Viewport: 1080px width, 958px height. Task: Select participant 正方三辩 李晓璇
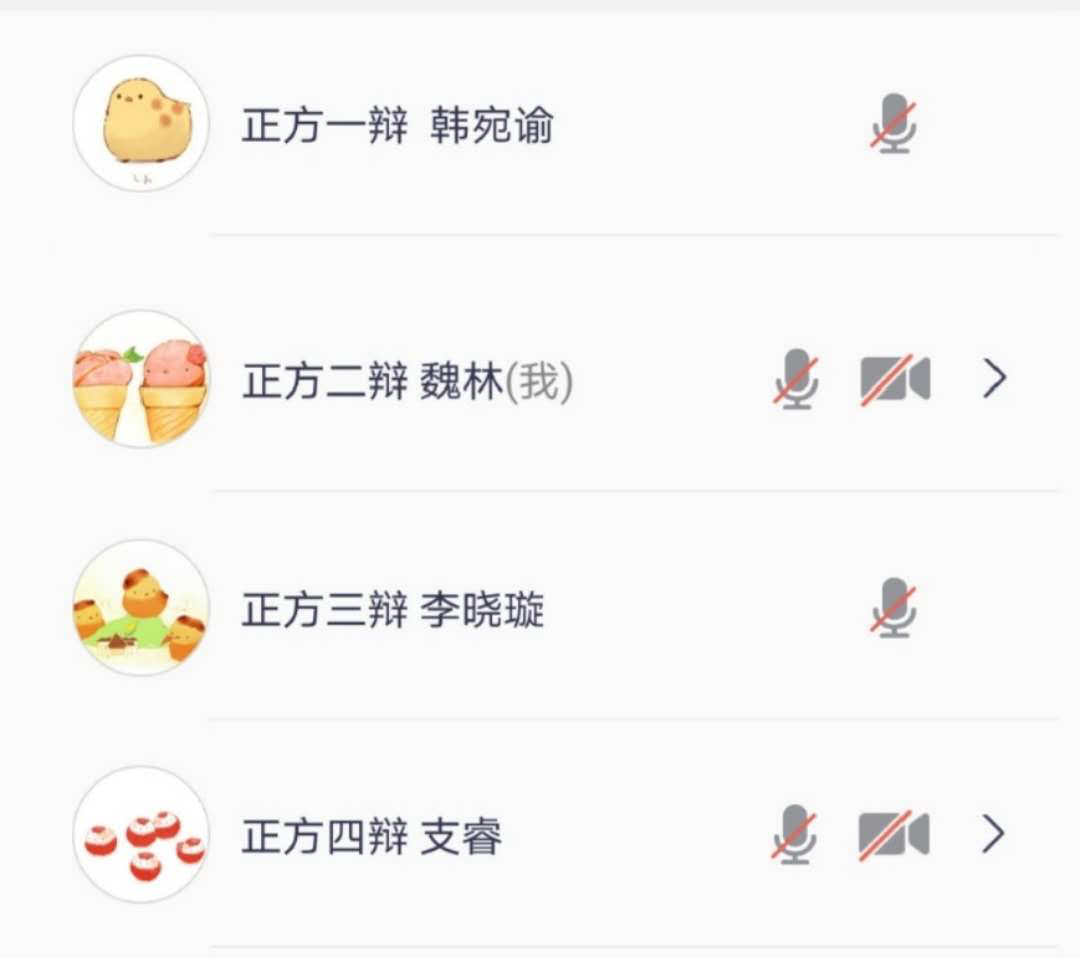(x=393, y=609)
